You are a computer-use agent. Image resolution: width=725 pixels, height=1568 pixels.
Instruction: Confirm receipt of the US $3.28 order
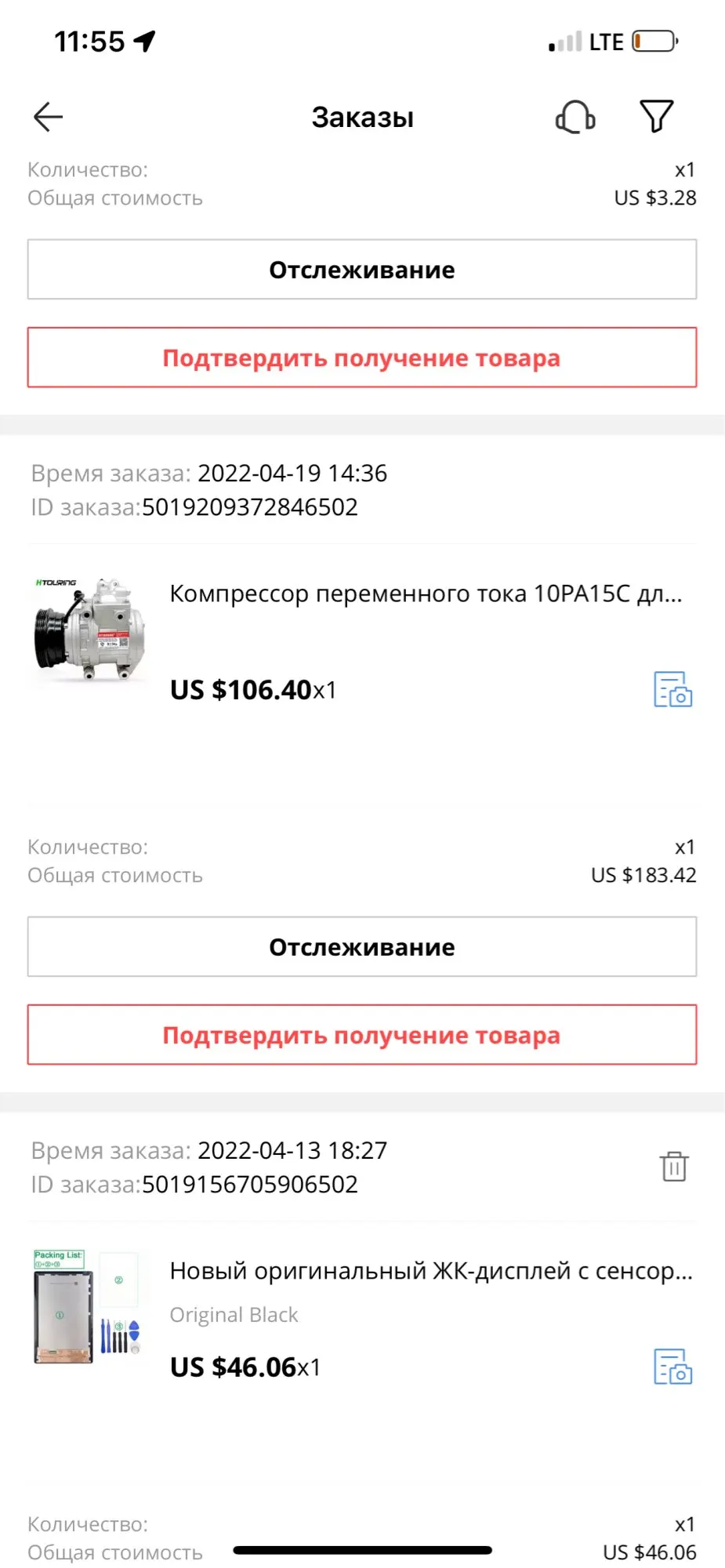click(362, 358)
